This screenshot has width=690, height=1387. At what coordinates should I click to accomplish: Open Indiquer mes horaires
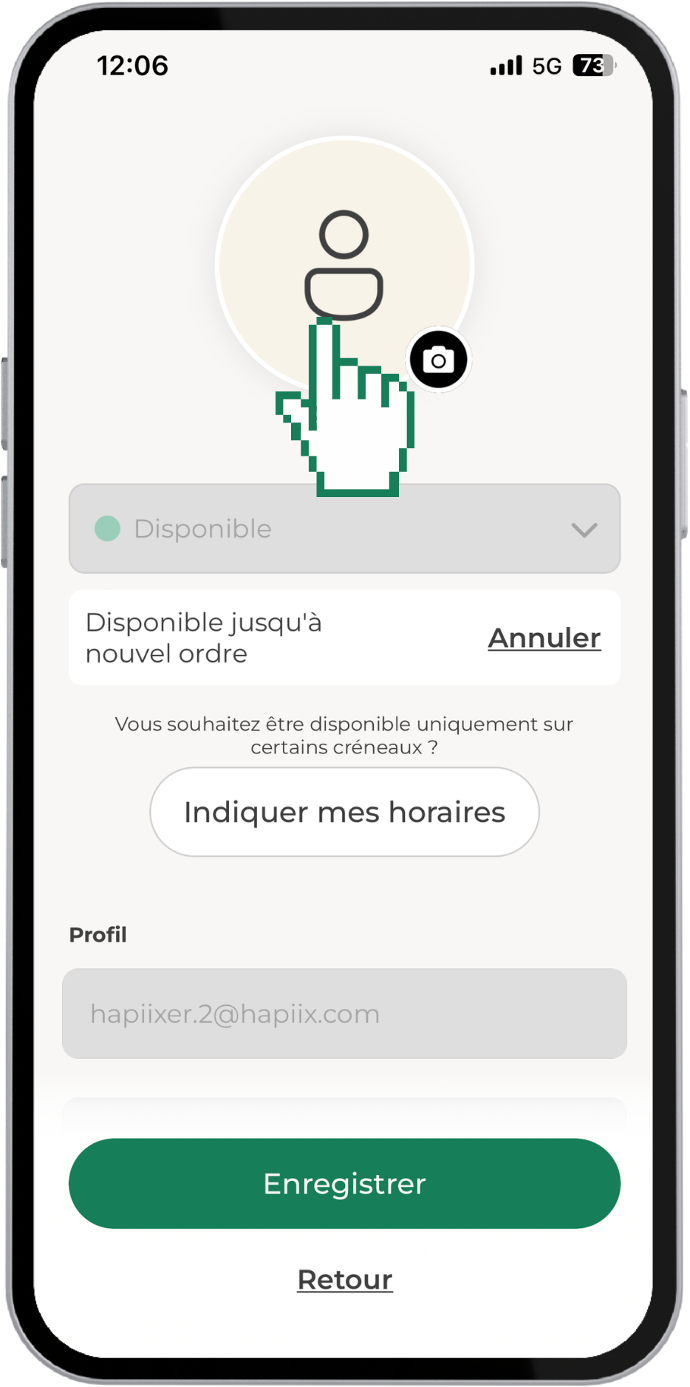coord(344,812)
